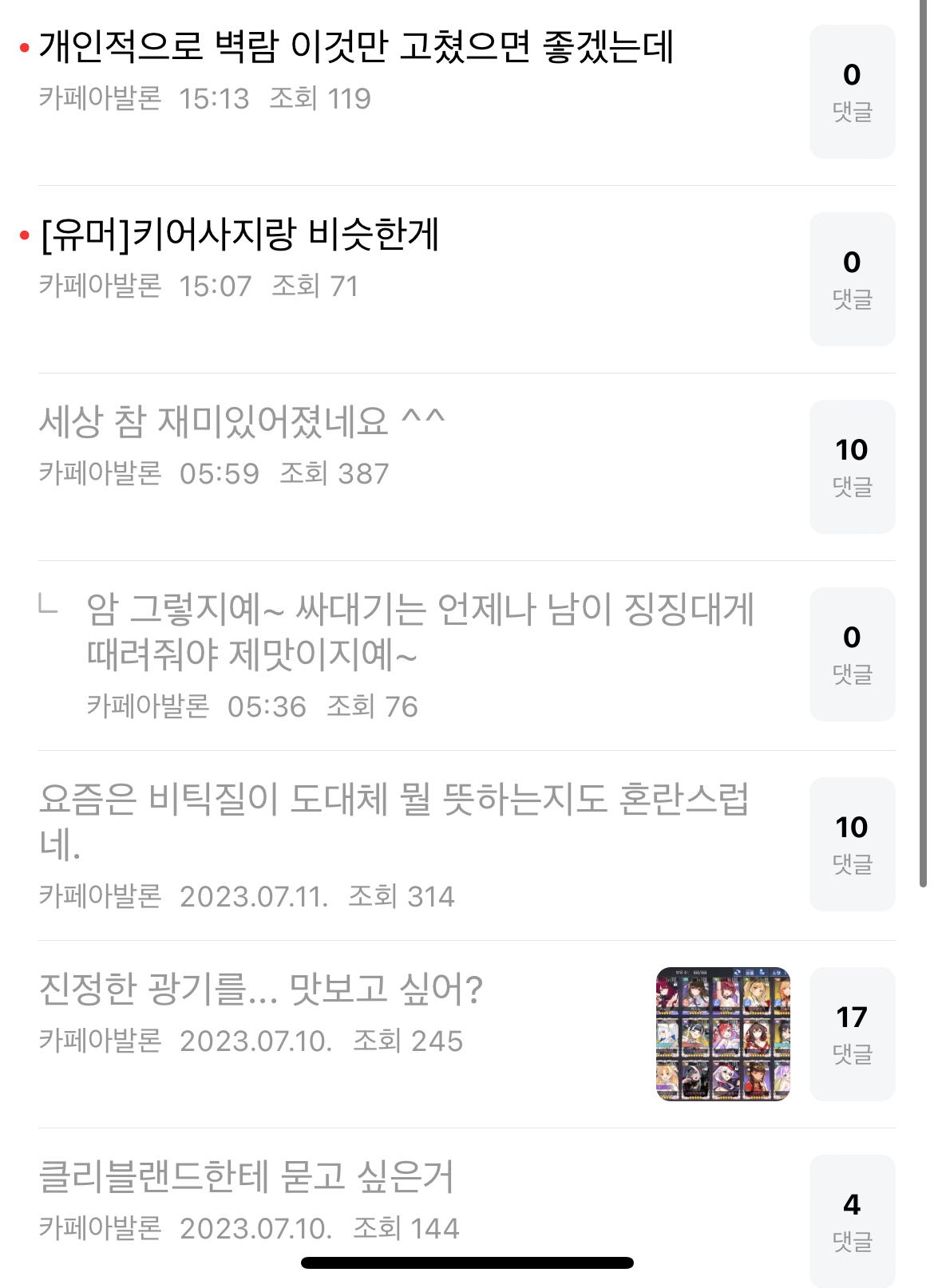
Task: View 10 comments on the 2023.07.11. post
Action: [x=852, y=844]
